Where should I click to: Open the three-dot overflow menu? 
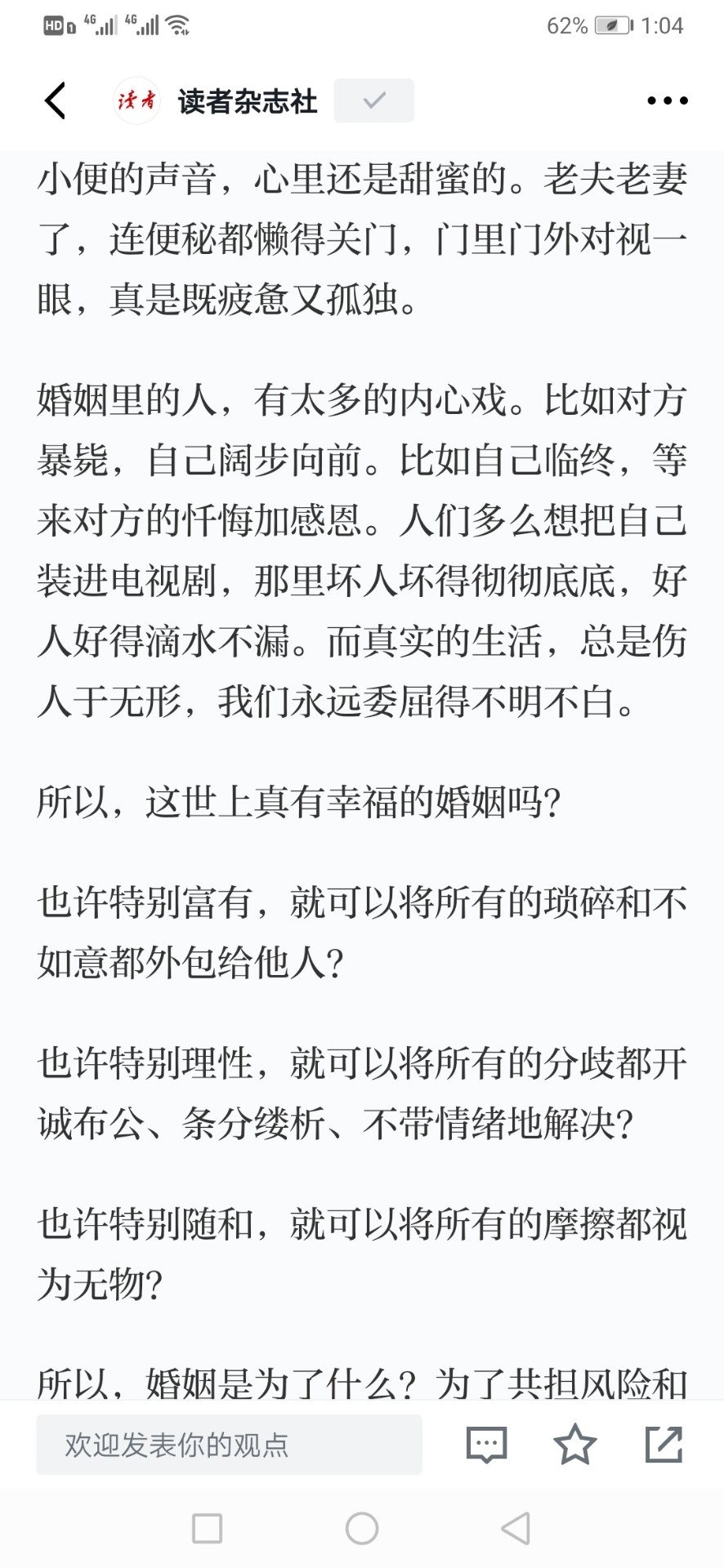[x=667, y=101]
